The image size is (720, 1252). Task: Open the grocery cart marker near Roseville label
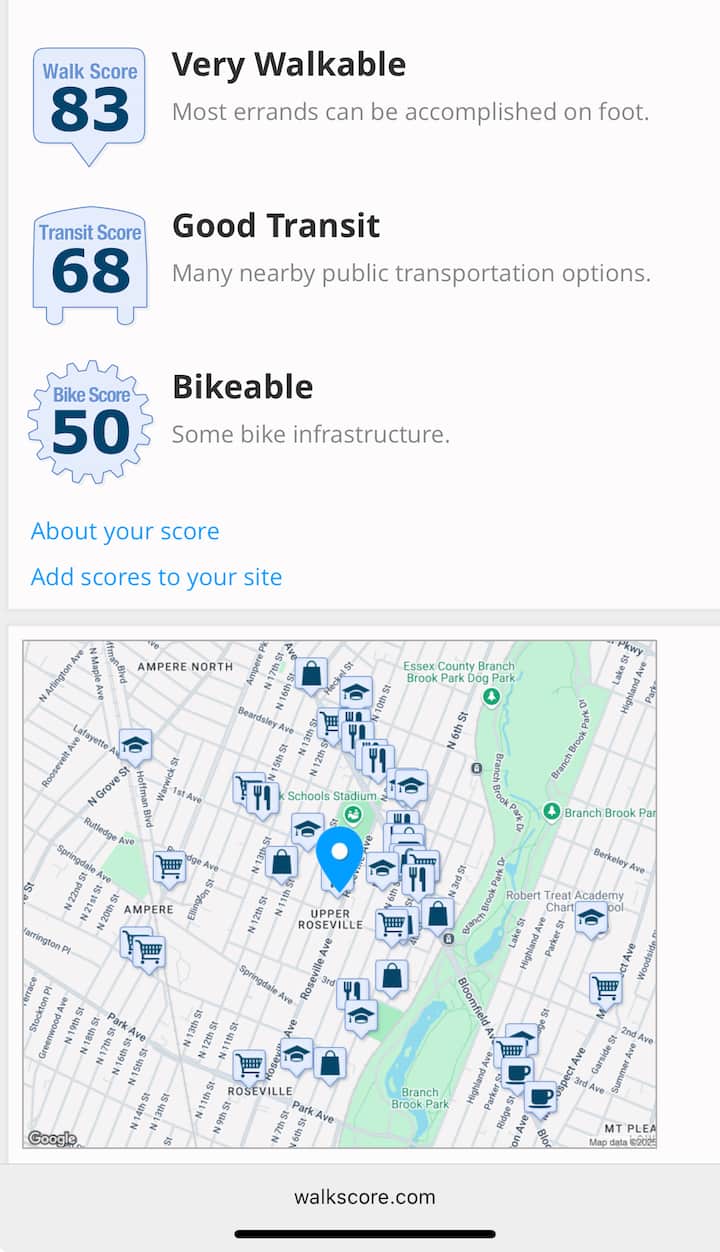click(248, 1064)
